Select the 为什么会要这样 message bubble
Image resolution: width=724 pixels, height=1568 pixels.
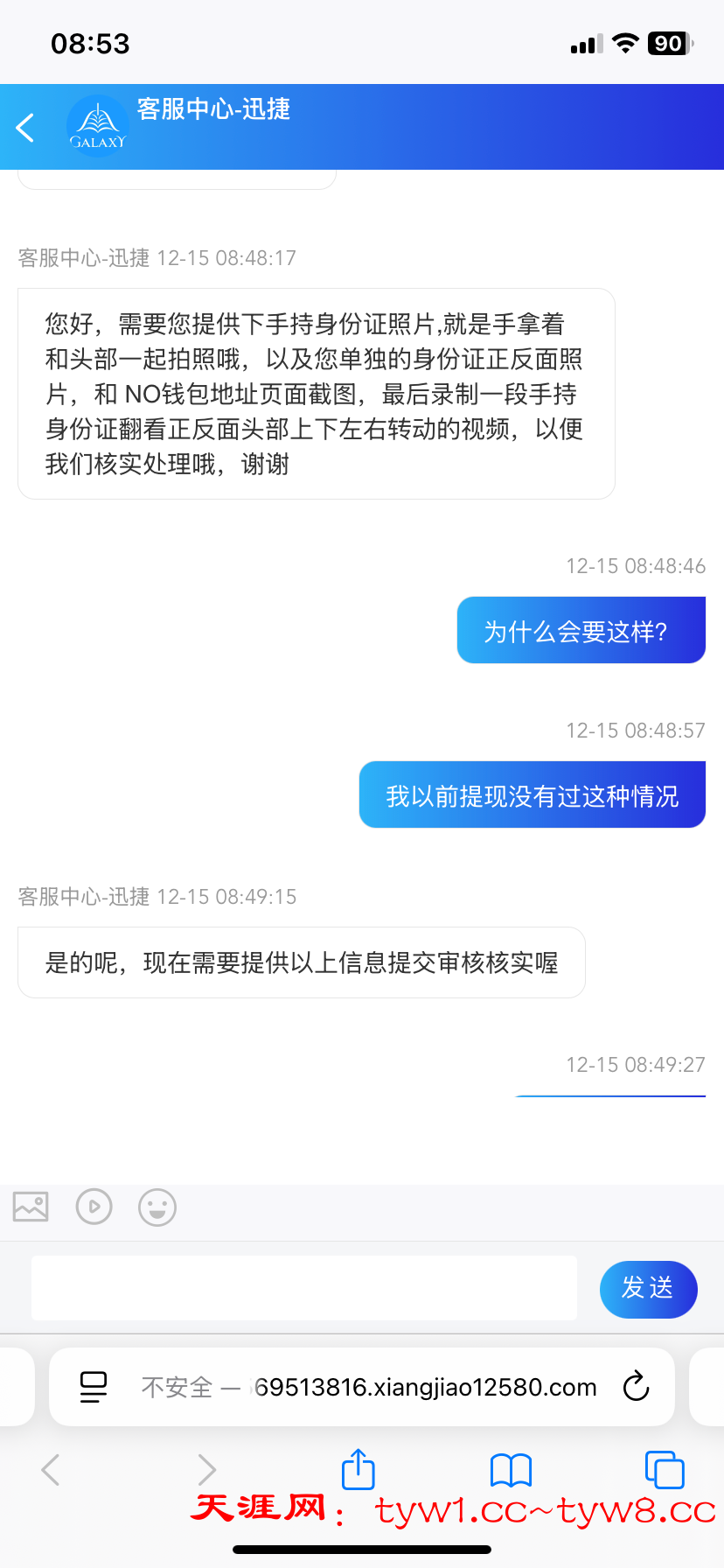580,629
